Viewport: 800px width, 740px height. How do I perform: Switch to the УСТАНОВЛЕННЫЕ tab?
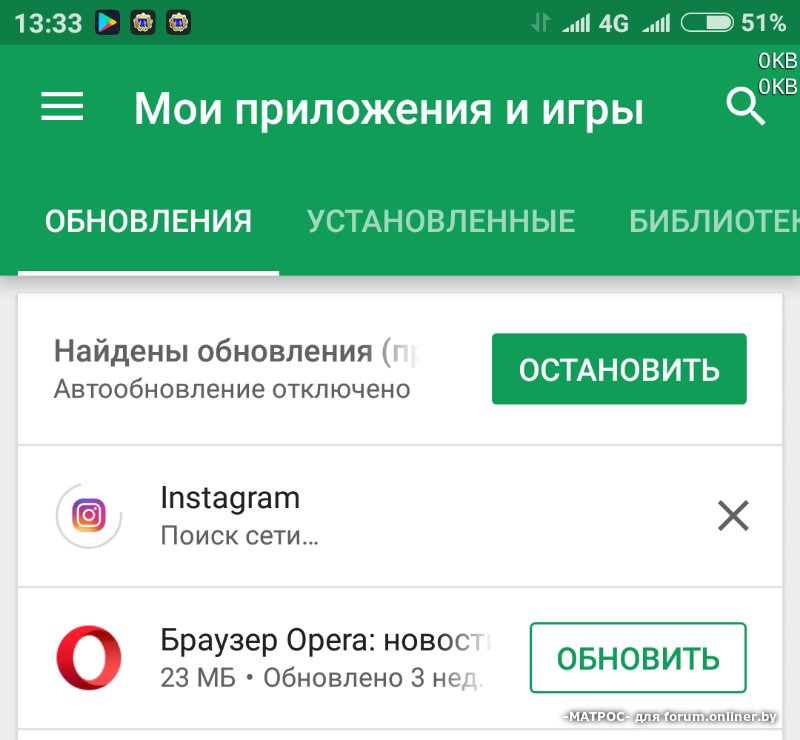(x=441, y=221)
